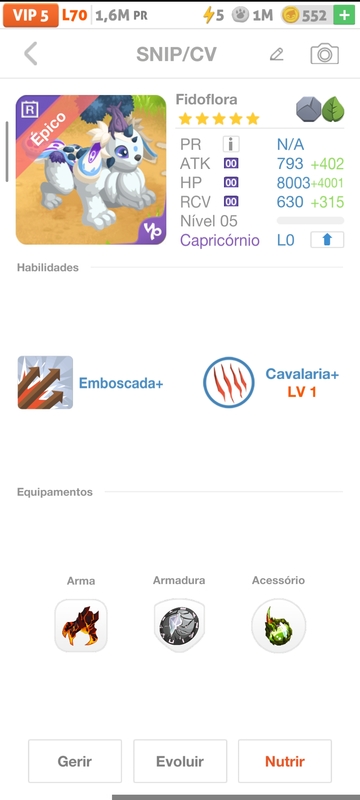This screenshot has width=360, height=800.
Task: Edit the SNIP/CV name with the pencil
Action: click(276, 54)
